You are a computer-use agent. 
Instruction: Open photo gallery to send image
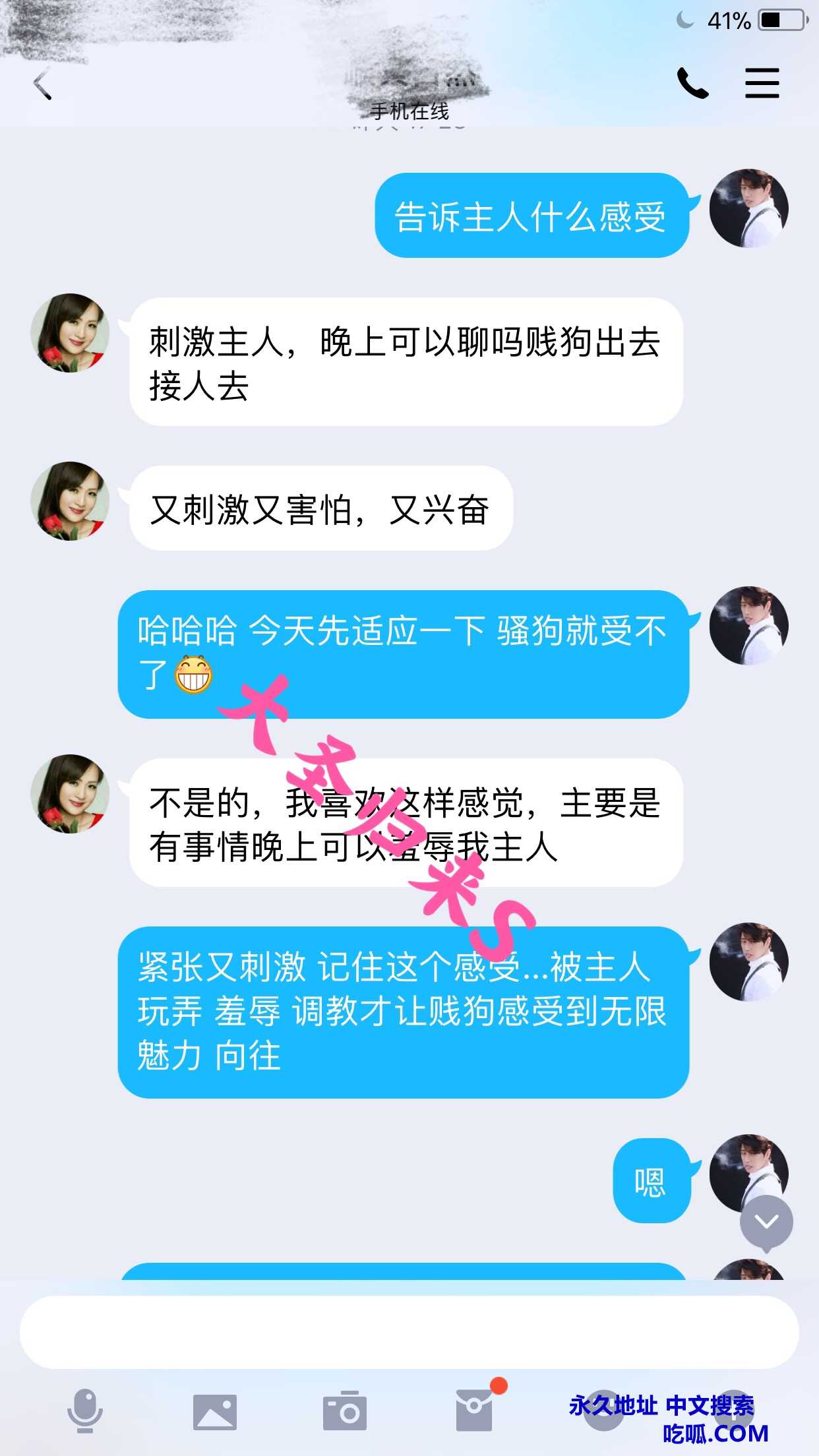click(214, 1412)
